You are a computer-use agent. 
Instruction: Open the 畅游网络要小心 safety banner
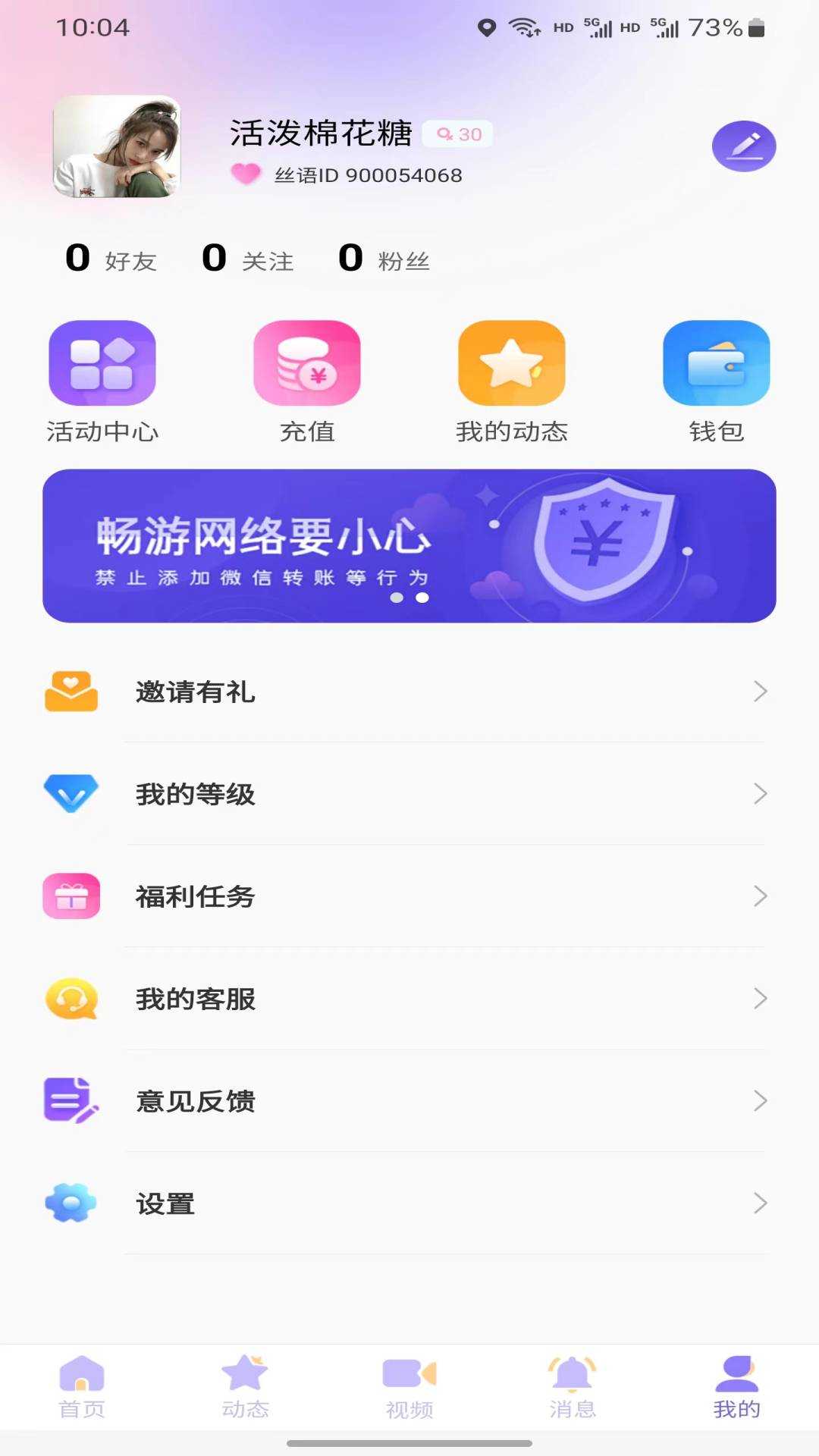(x=409, y=546)
